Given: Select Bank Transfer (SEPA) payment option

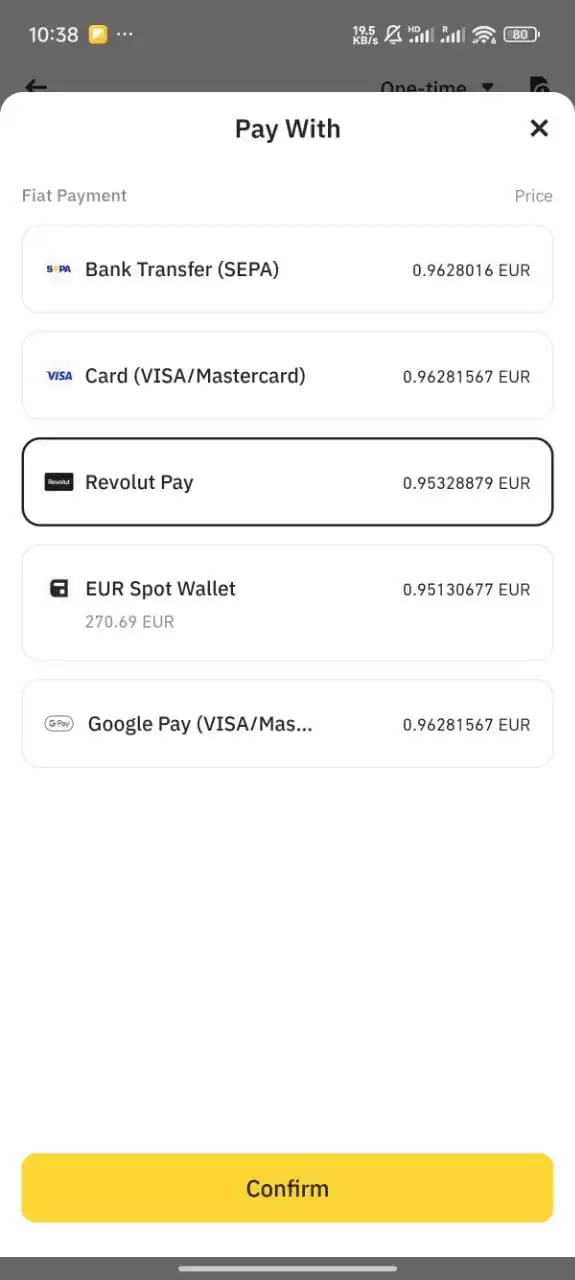Looking at the screenshot, I should coord(287,269).
